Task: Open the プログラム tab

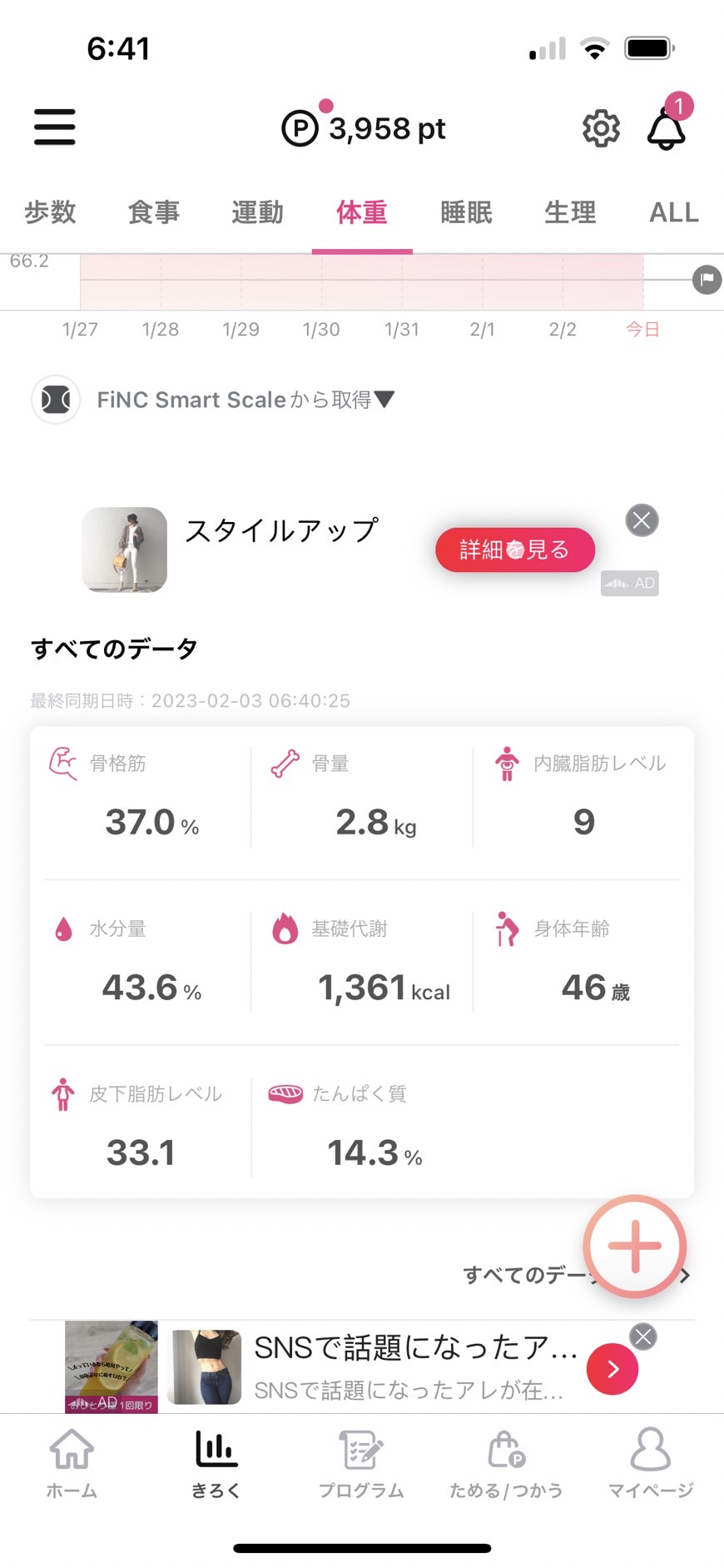Action: click(x=361, y=1465)
